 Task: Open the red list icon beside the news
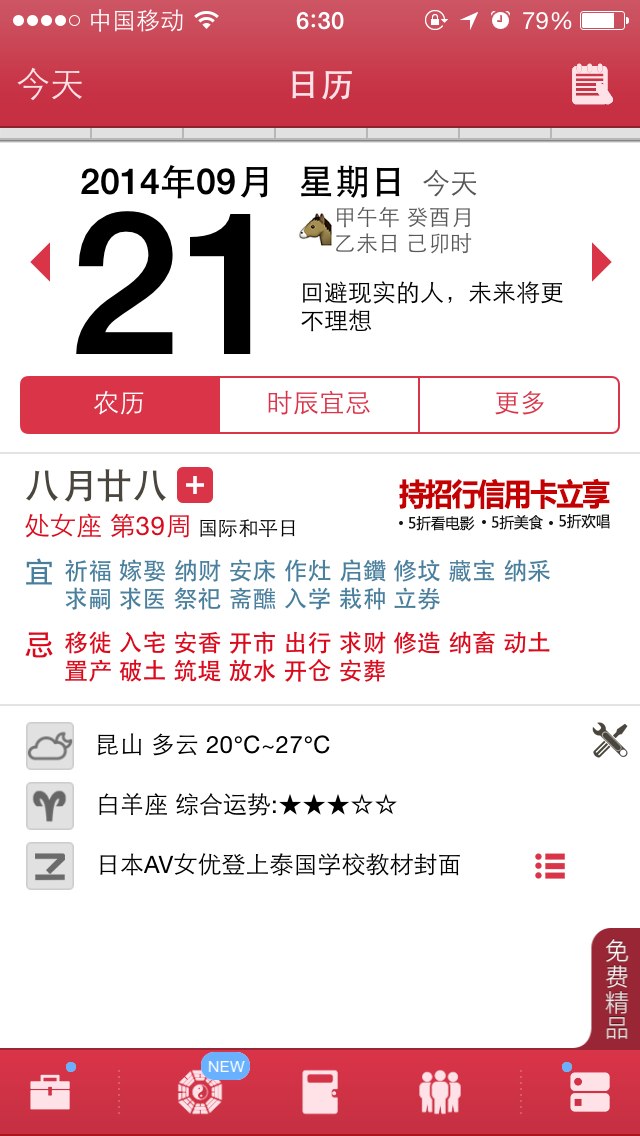[x=550, y=865]
